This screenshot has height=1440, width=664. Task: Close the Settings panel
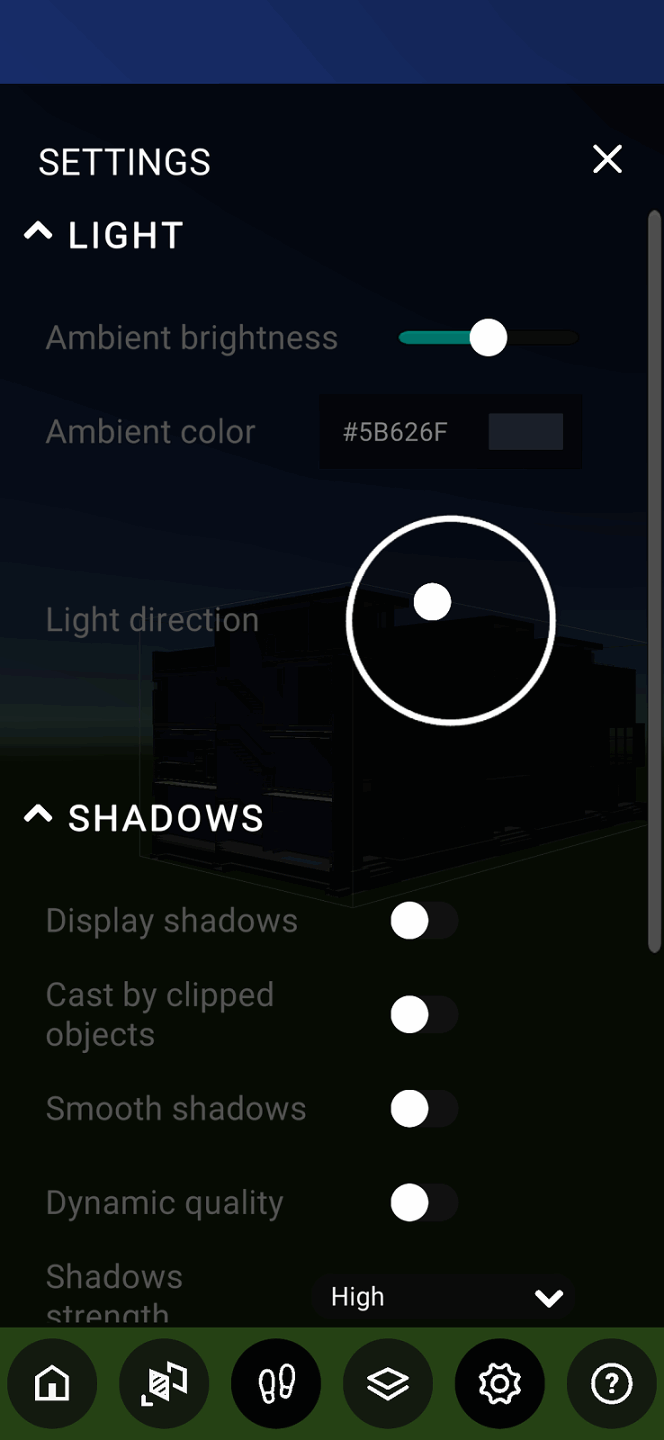tap(607, 160)
